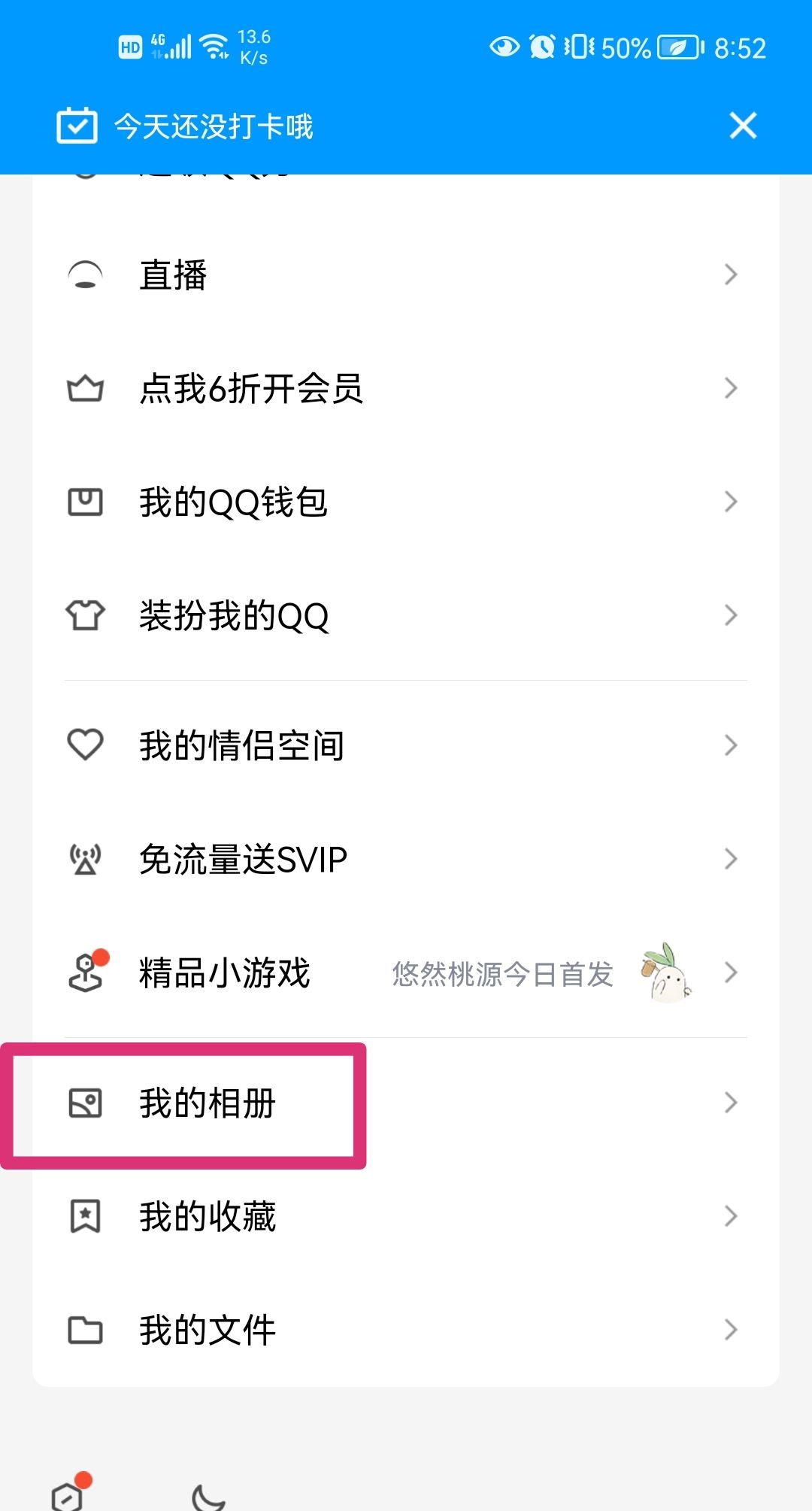Click the photo album icon for 我的相册

point(85,1103)
